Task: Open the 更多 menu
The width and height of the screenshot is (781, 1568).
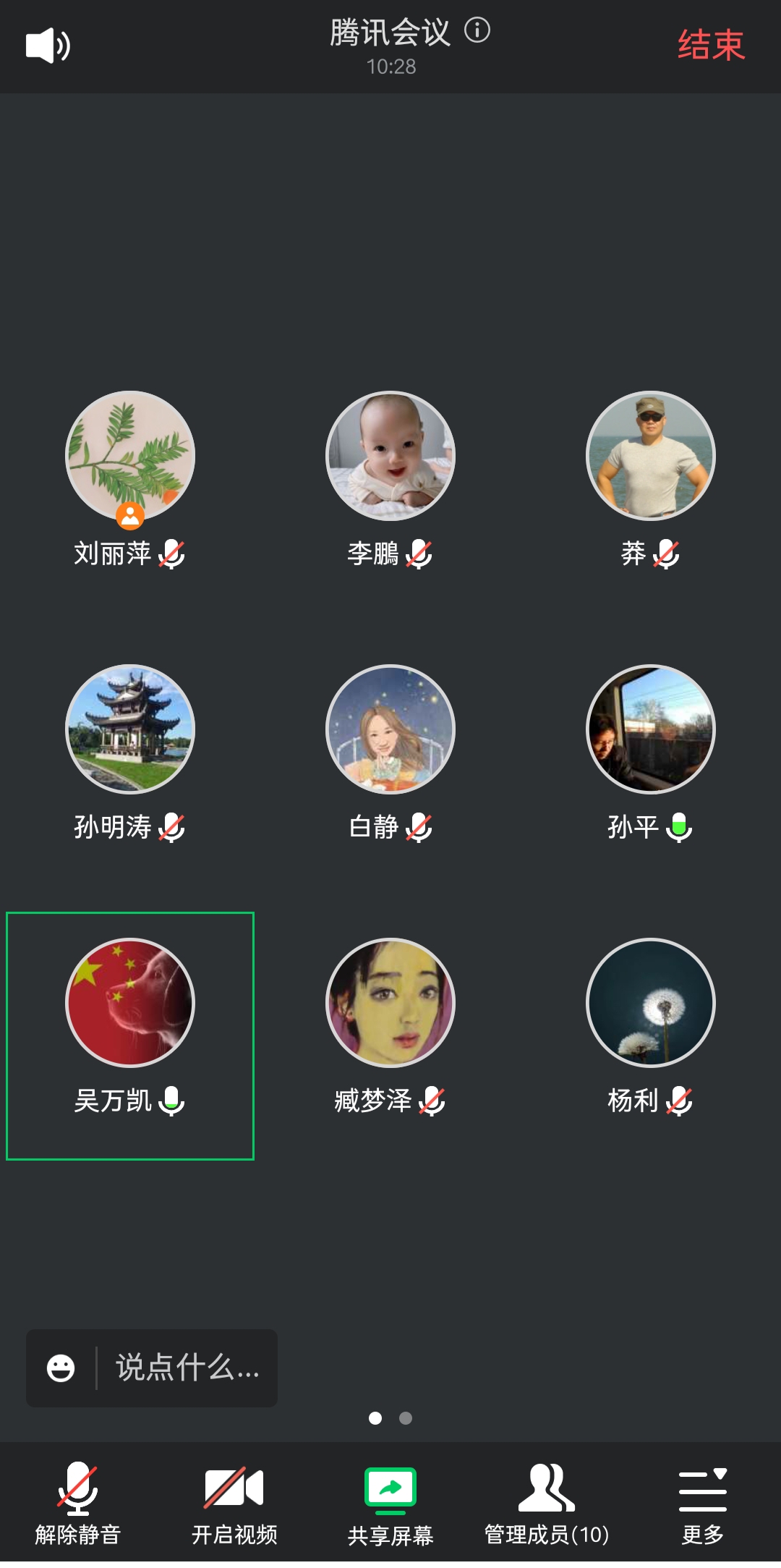Action: tap(702, 1501)
